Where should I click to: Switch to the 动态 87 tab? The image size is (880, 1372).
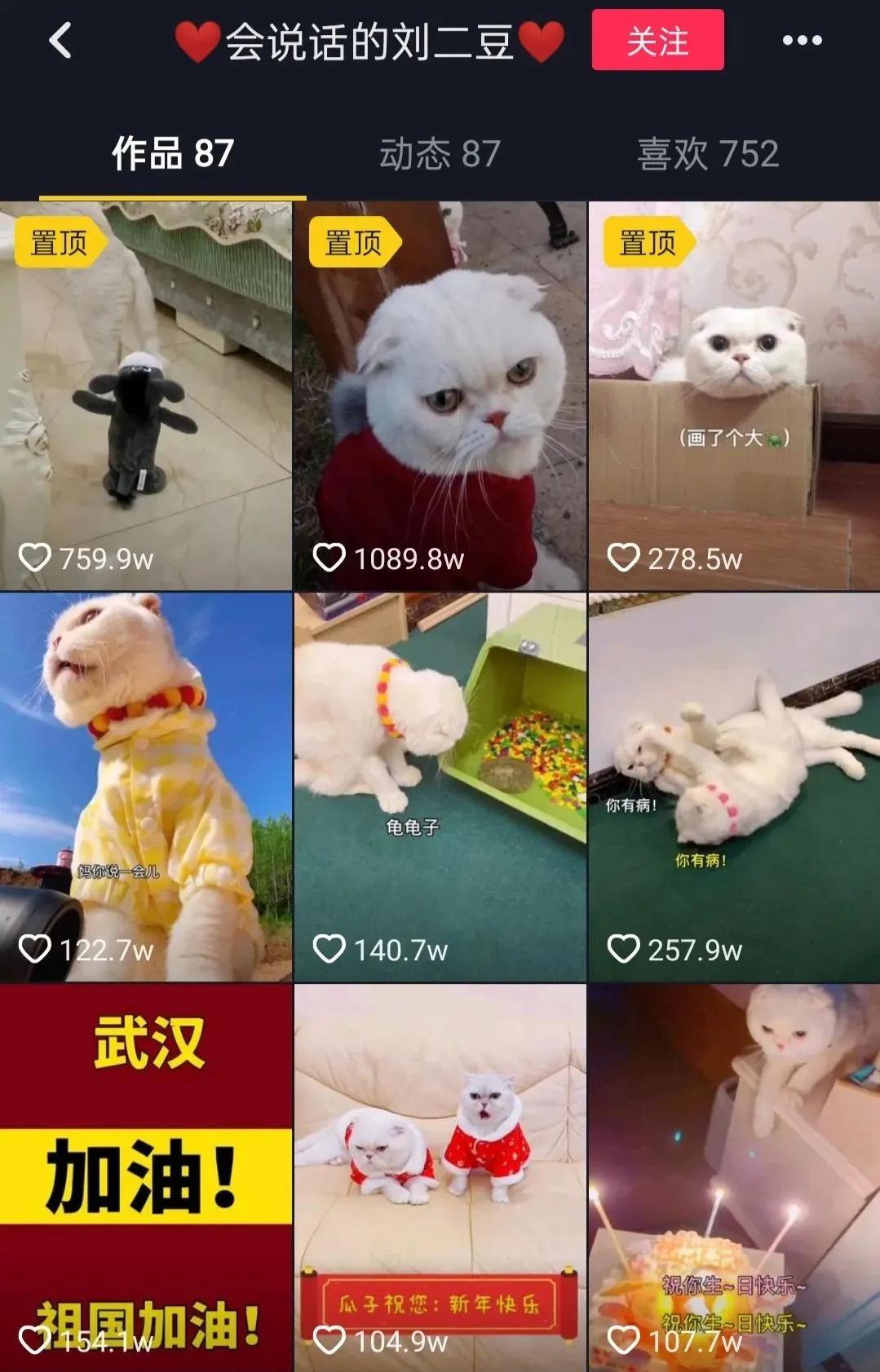[439, 153]
